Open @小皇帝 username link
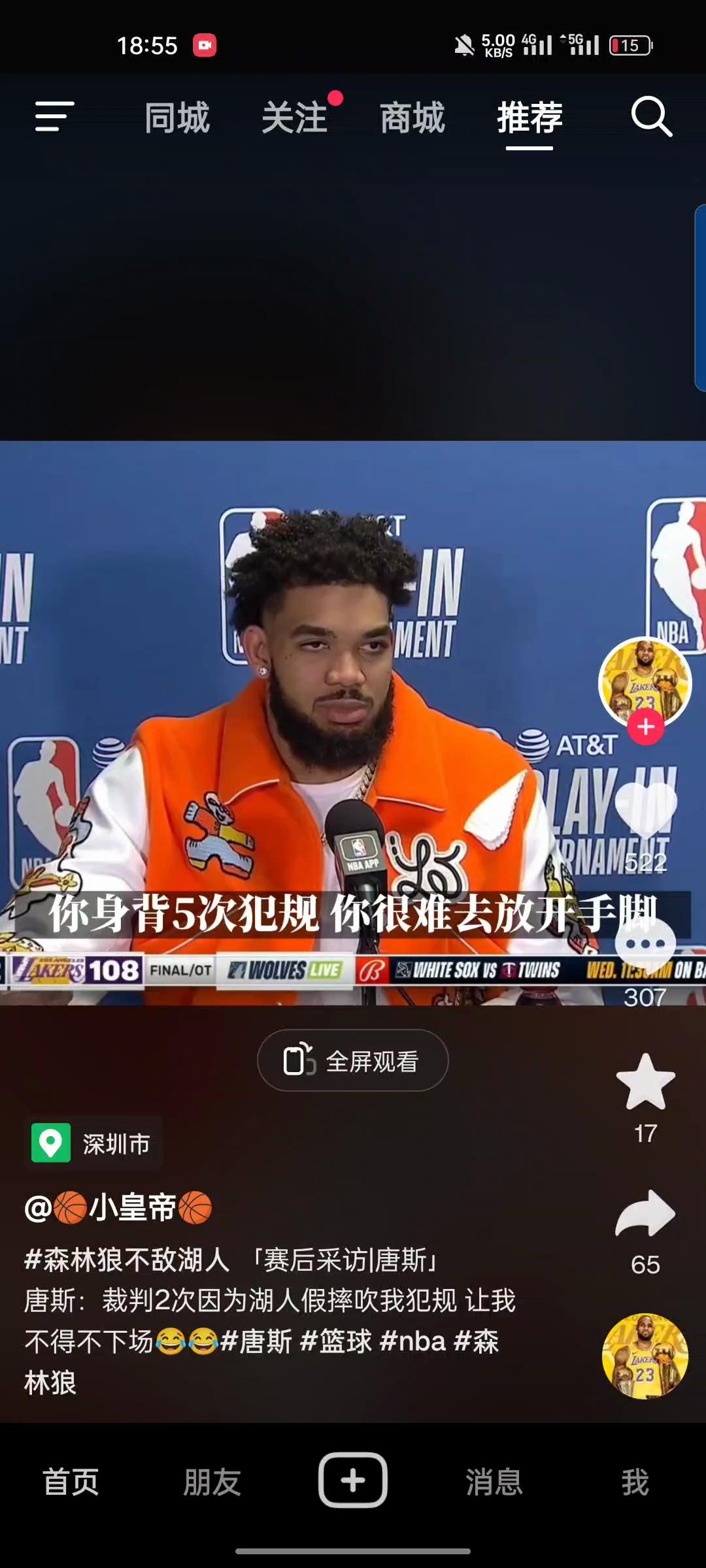 point(118,1207)
